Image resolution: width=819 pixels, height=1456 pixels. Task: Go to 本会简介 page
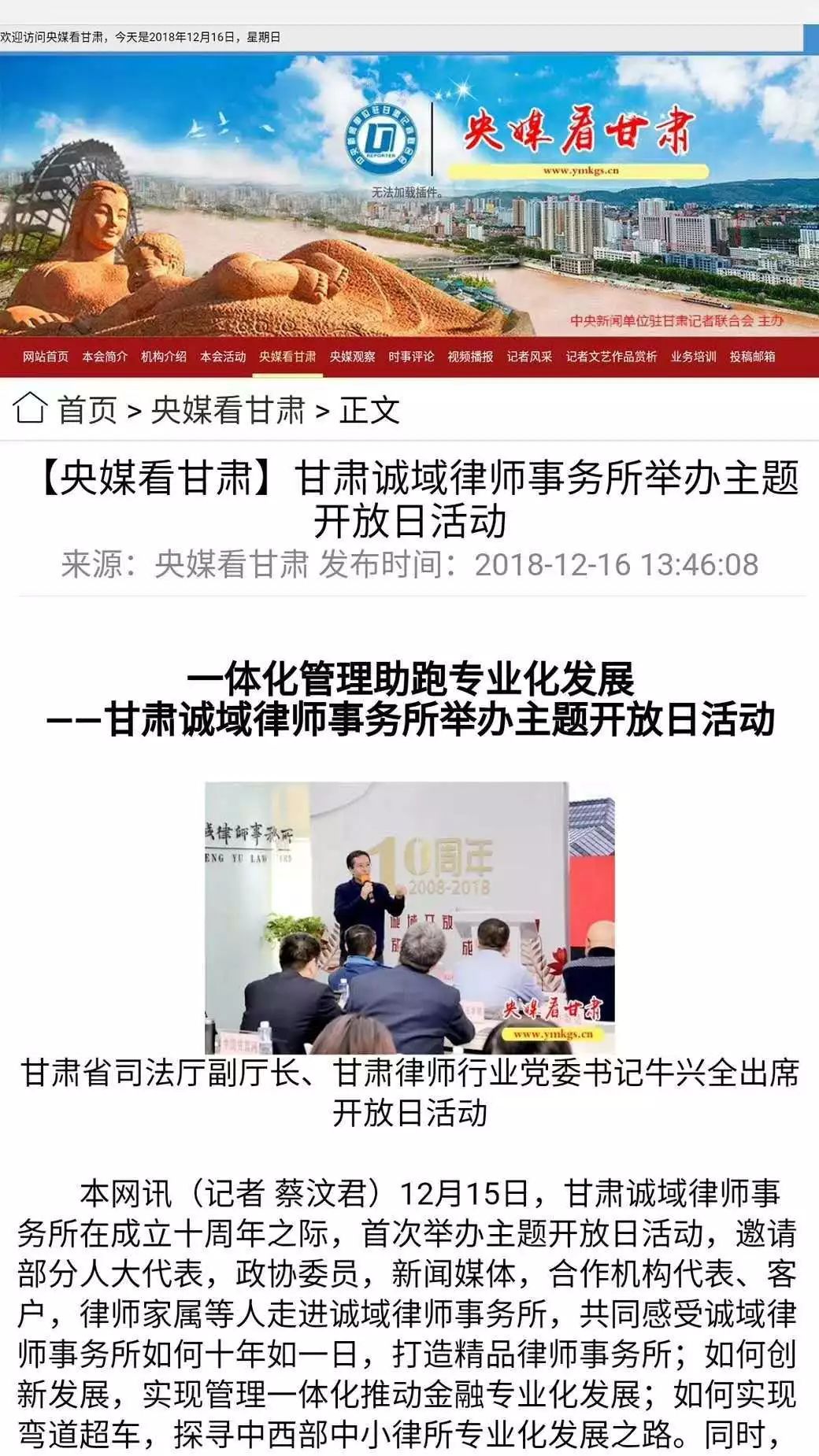[105, 357]
